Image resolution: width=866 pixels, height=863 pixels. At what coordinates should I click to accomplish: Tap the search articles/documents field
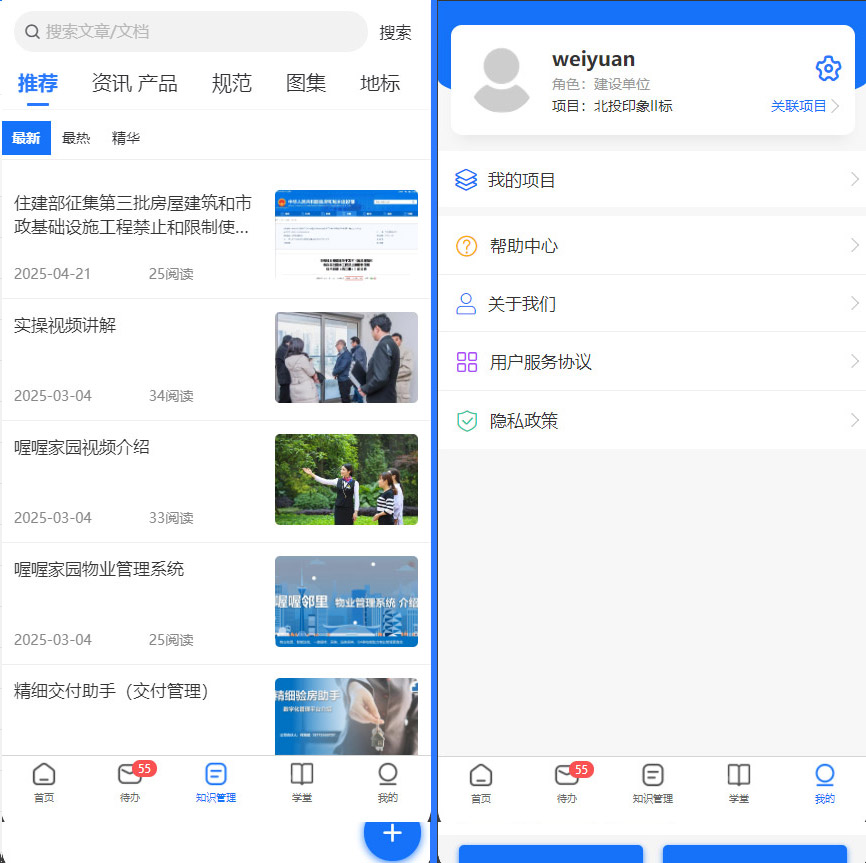click(x=190, y=32)
